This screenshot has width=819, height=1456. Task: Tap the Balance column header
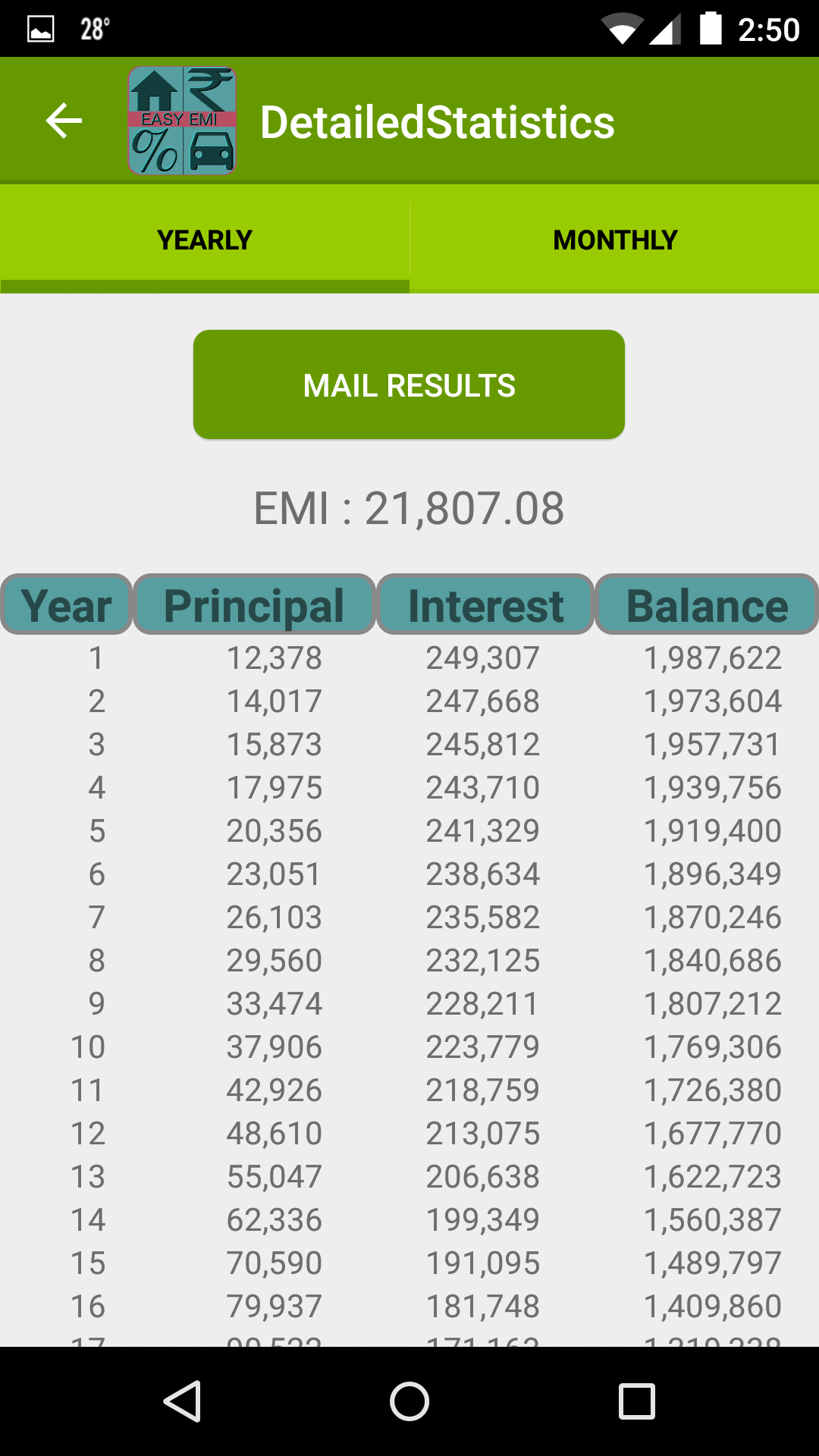(706, 604)
